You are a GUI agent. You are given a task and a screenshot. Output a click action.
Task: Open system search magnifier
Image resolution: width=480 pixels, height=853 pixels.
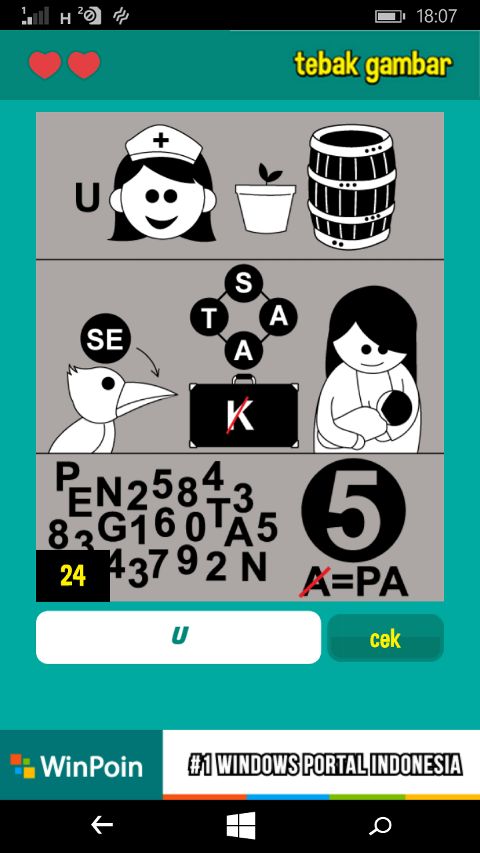380,826
